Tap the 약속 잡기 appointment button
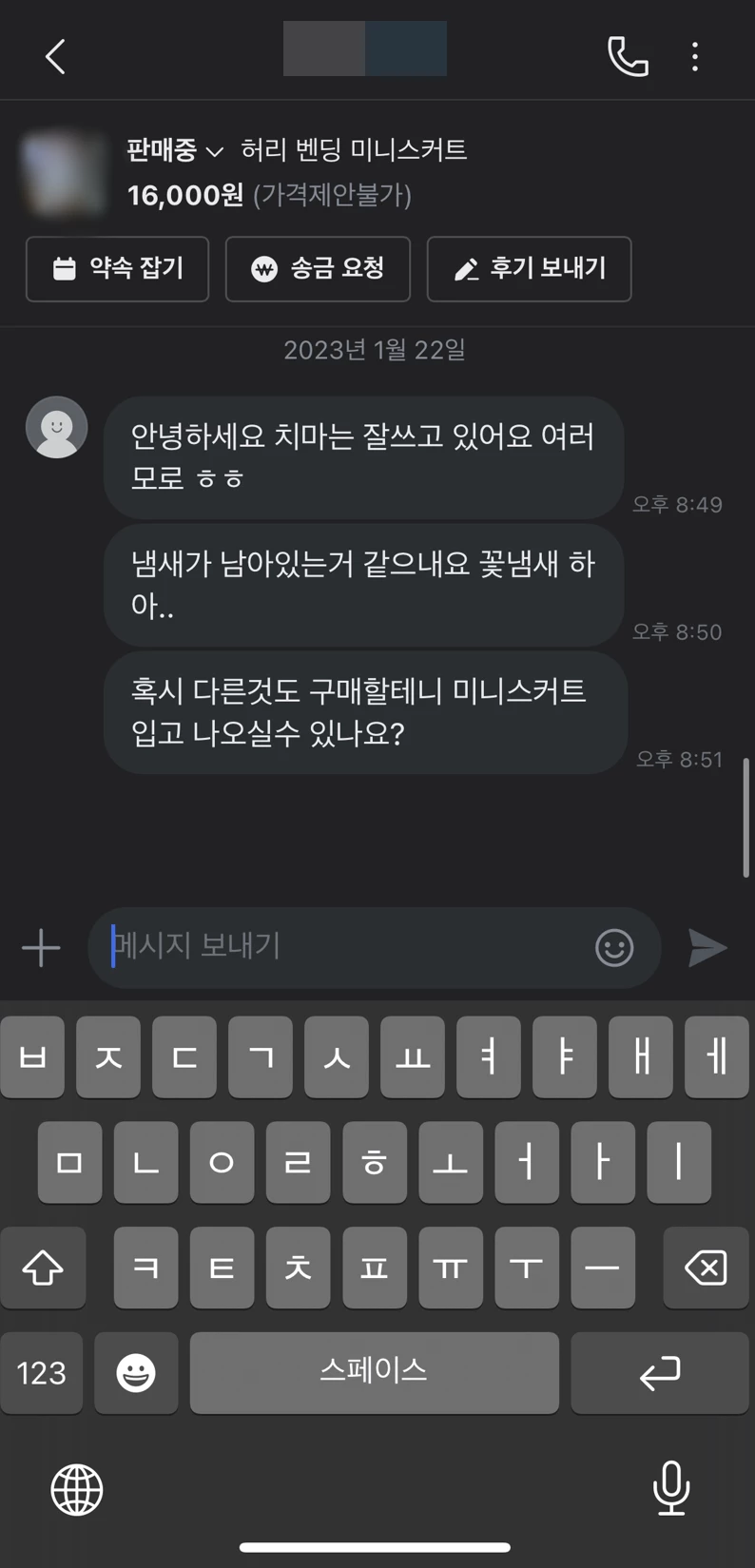Viewport: 755px width, 1568px height. tap(116, 269)
